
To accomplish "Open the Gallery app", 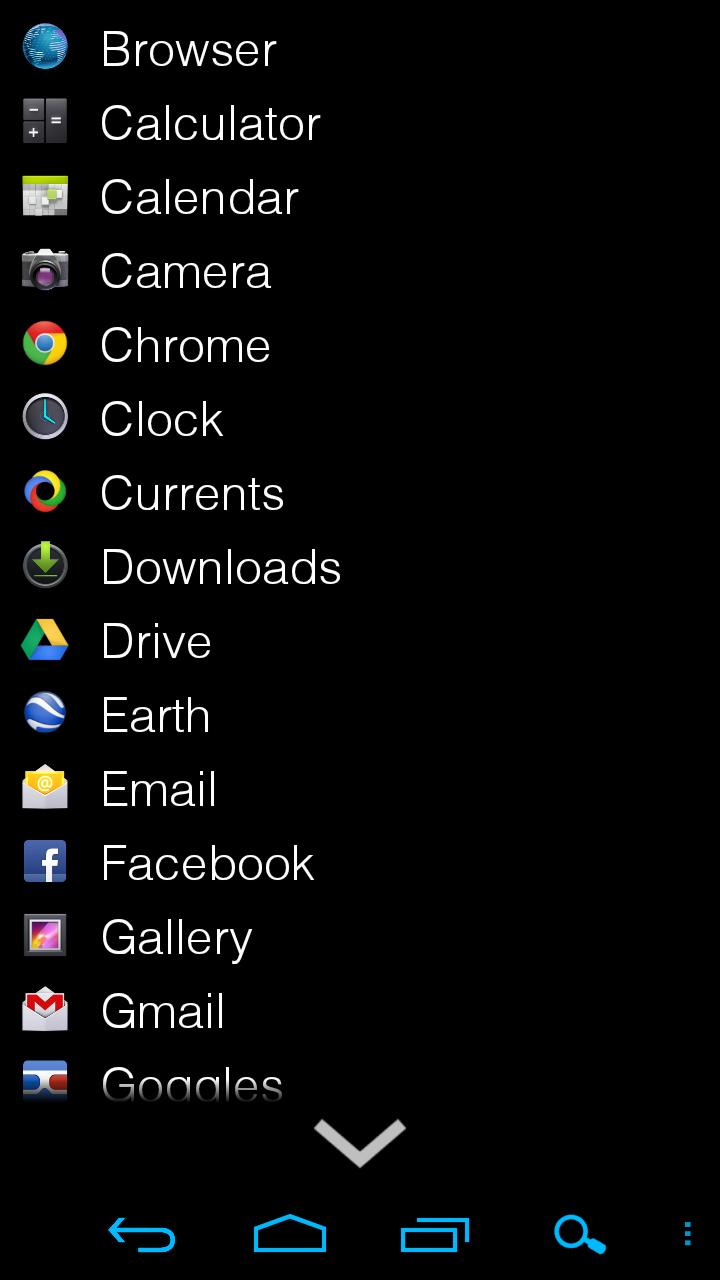I will pos(176,937).
